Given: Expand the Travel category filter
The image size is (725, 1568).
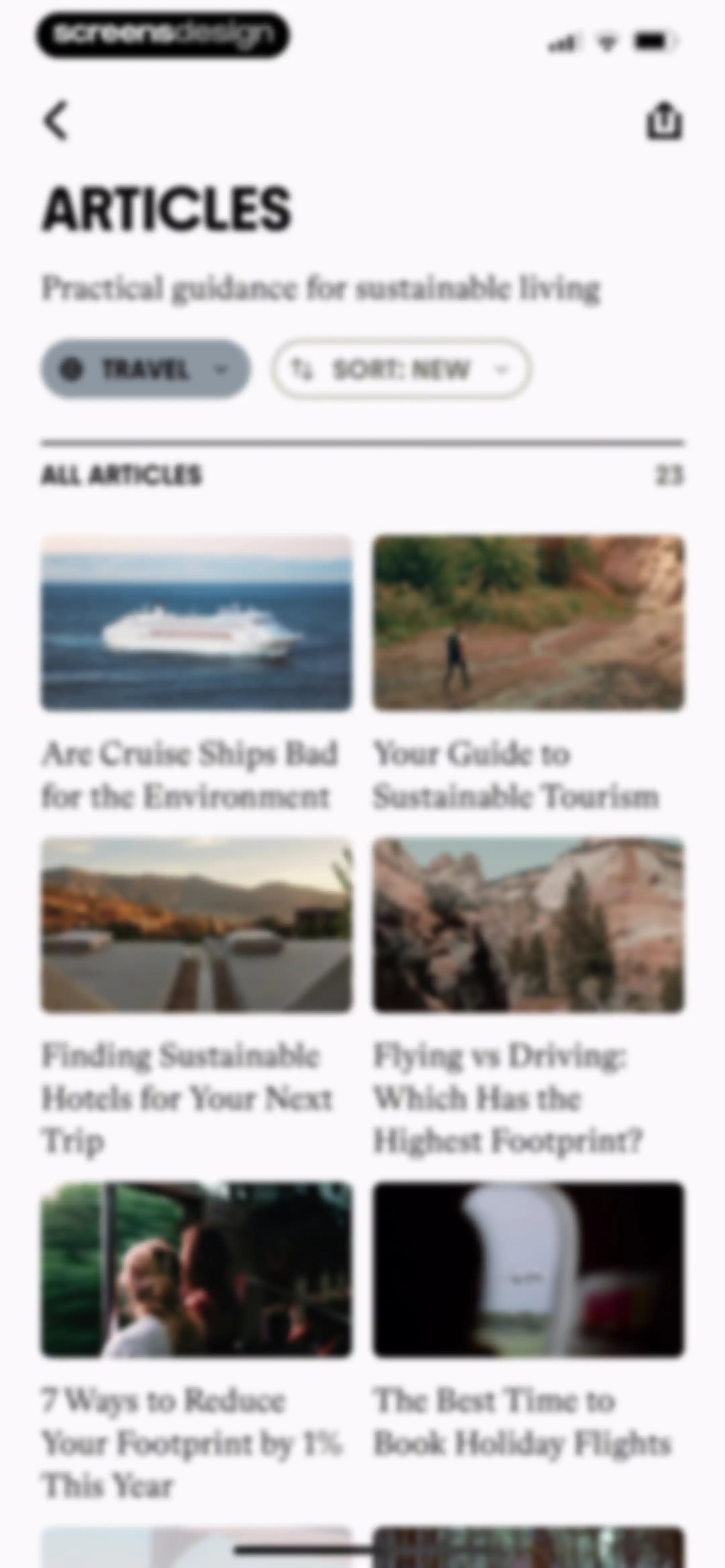Looking at the screenshot, I should (145, 369).
